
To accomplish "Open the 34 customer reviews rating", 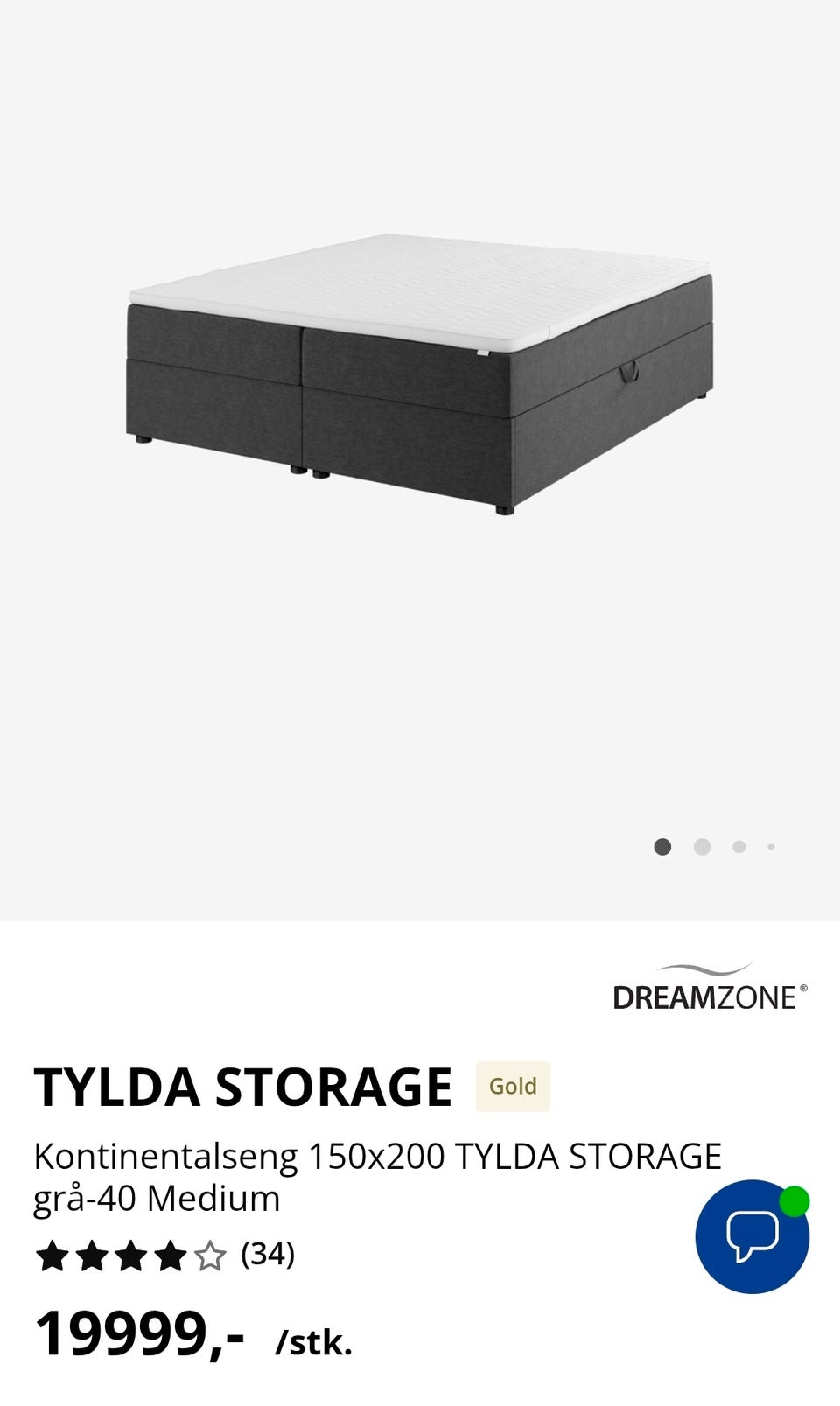I will (164, 1256).
